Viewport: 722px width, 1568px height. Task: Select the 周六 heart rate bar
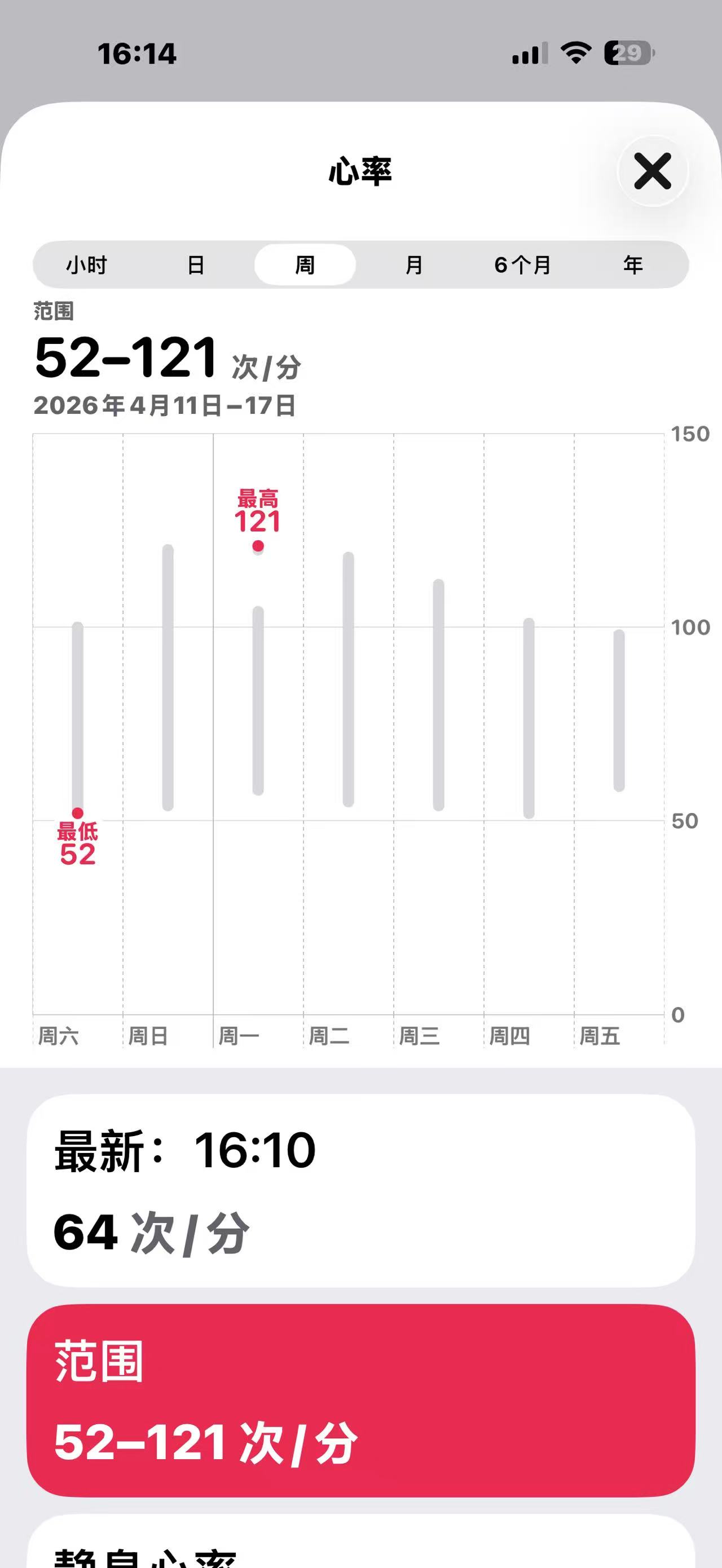[x=78, y=716]
